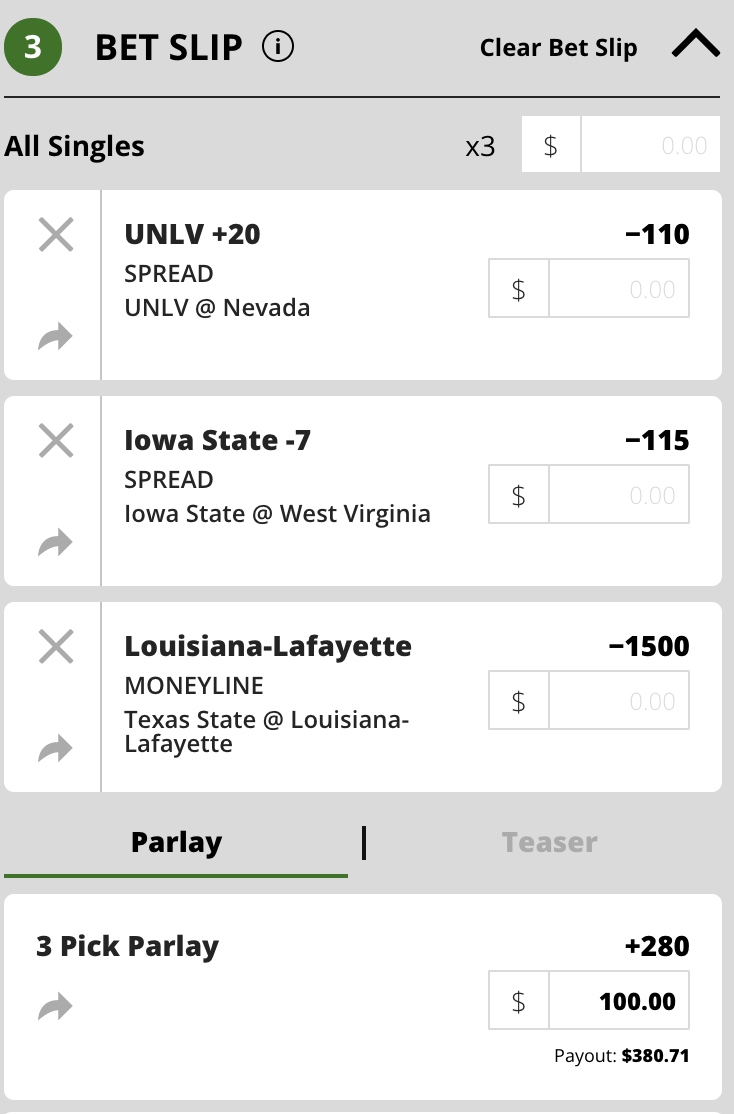Select the Parlay tab
Viewport: 734px width, 1114px height.
pos(176,842)
